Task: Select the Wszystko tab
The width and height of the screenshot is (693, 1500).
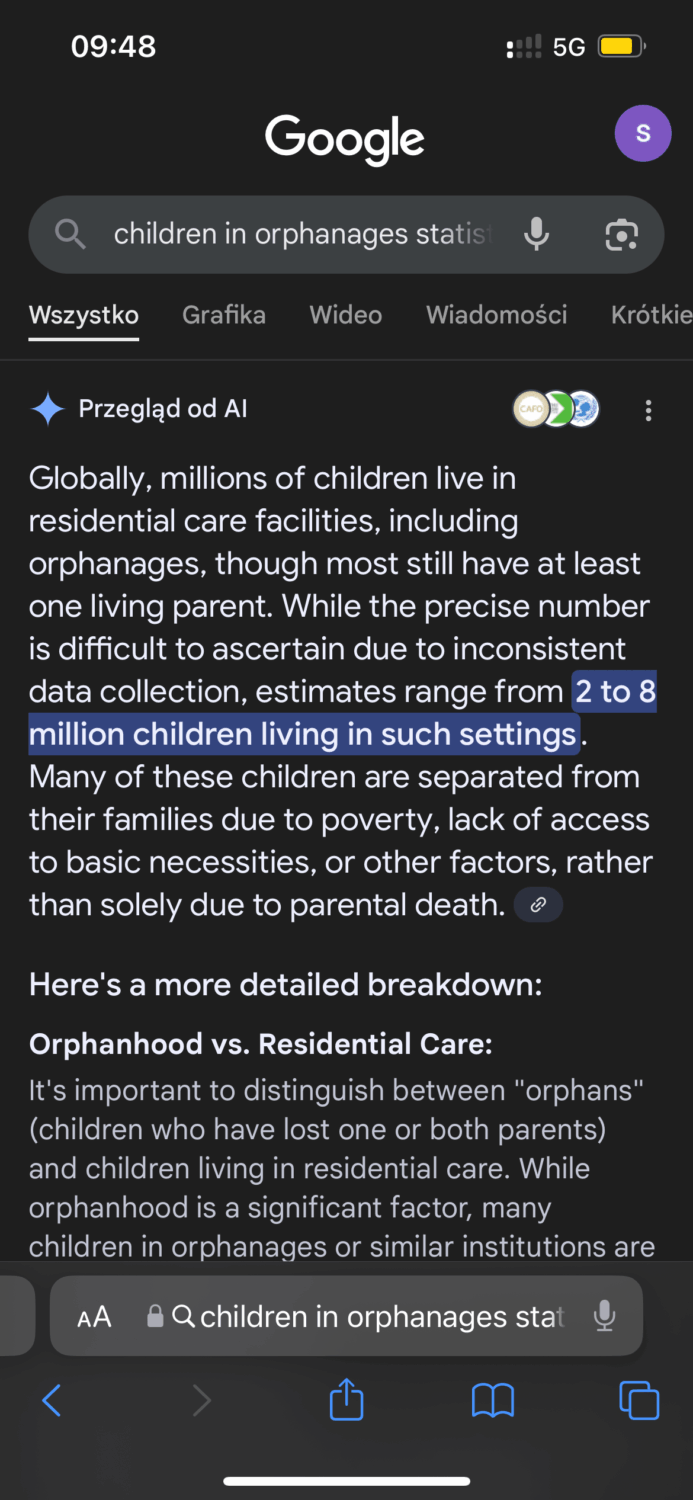Action: coord(84,315)
